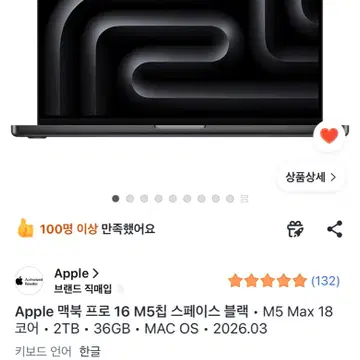The width and height of the screenshot is (360, 360).
Task: Open the Apple brand store link
Action: pyautogui.click(x=77, y=274)
